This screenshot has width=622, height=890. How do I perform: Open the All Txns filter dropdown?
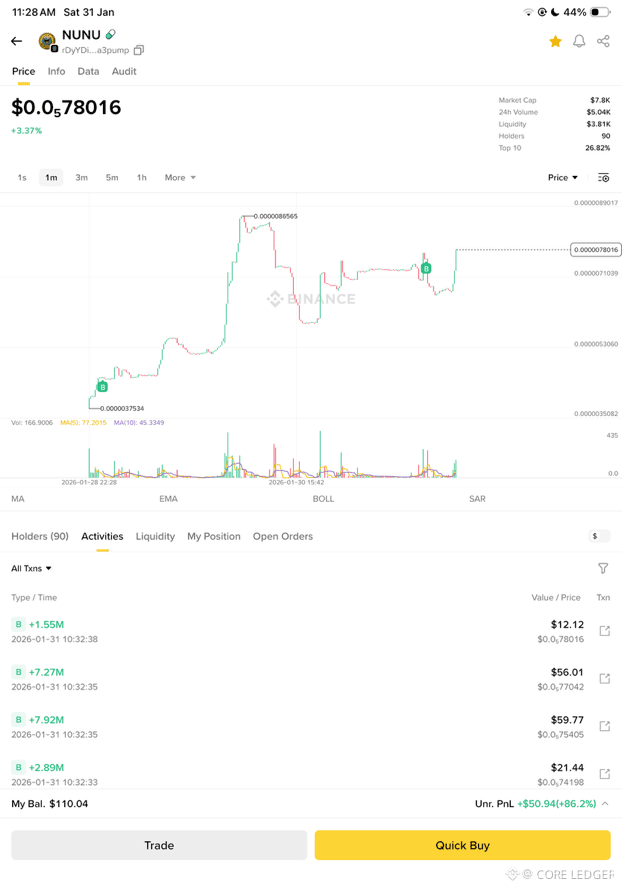click(31, 568)
